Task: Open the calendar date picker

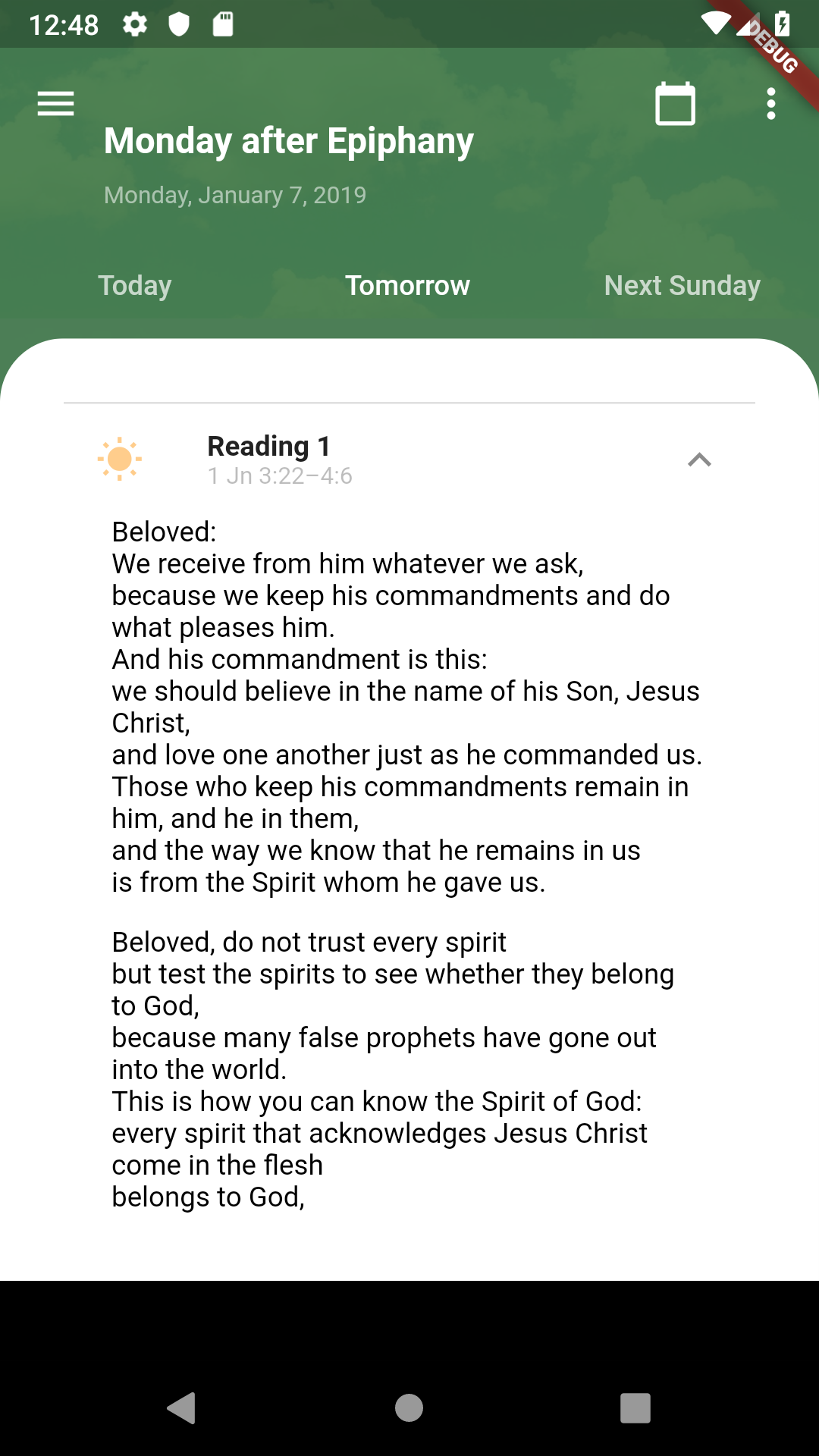Action: (675, 104)
